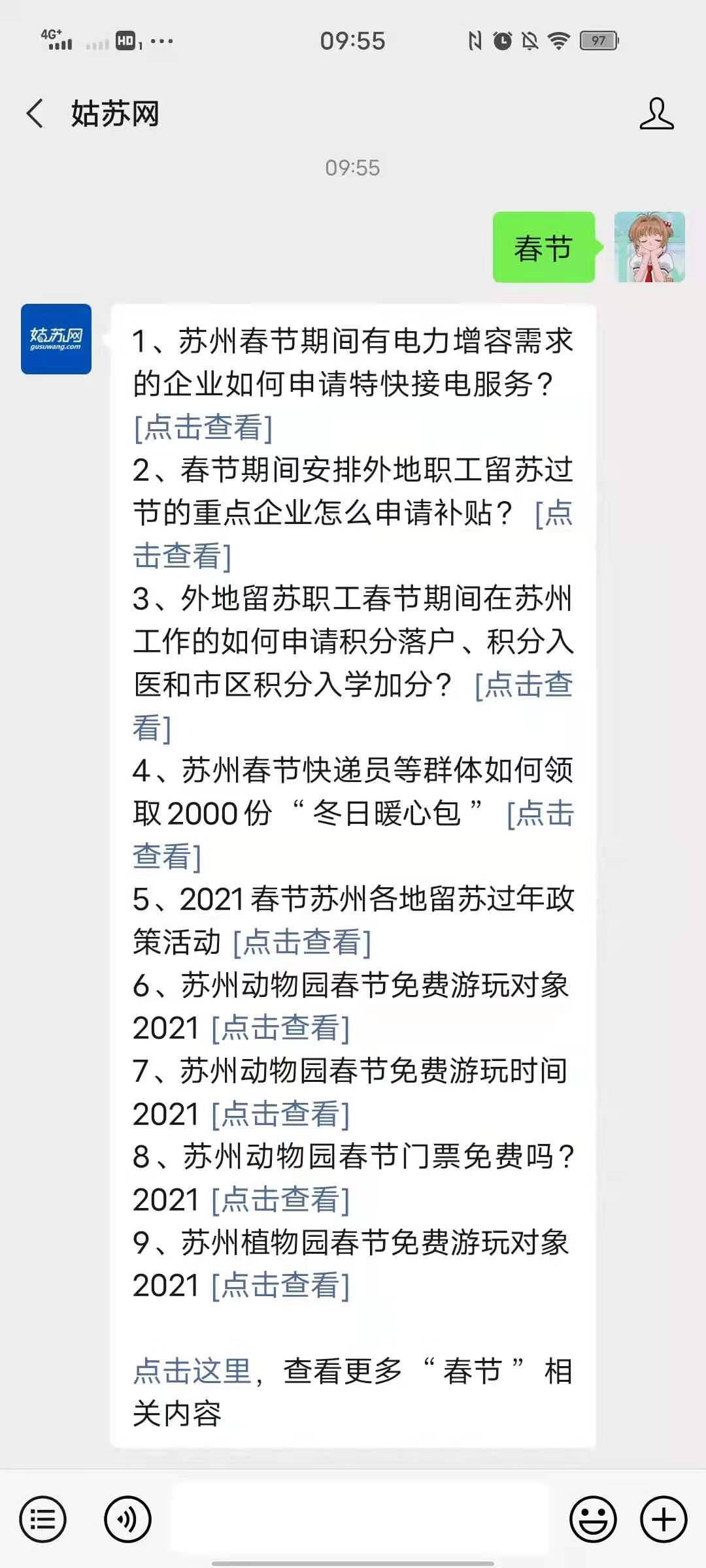
Task: View details for item 3 积分落户 link
Action: [x=524, y=685]
